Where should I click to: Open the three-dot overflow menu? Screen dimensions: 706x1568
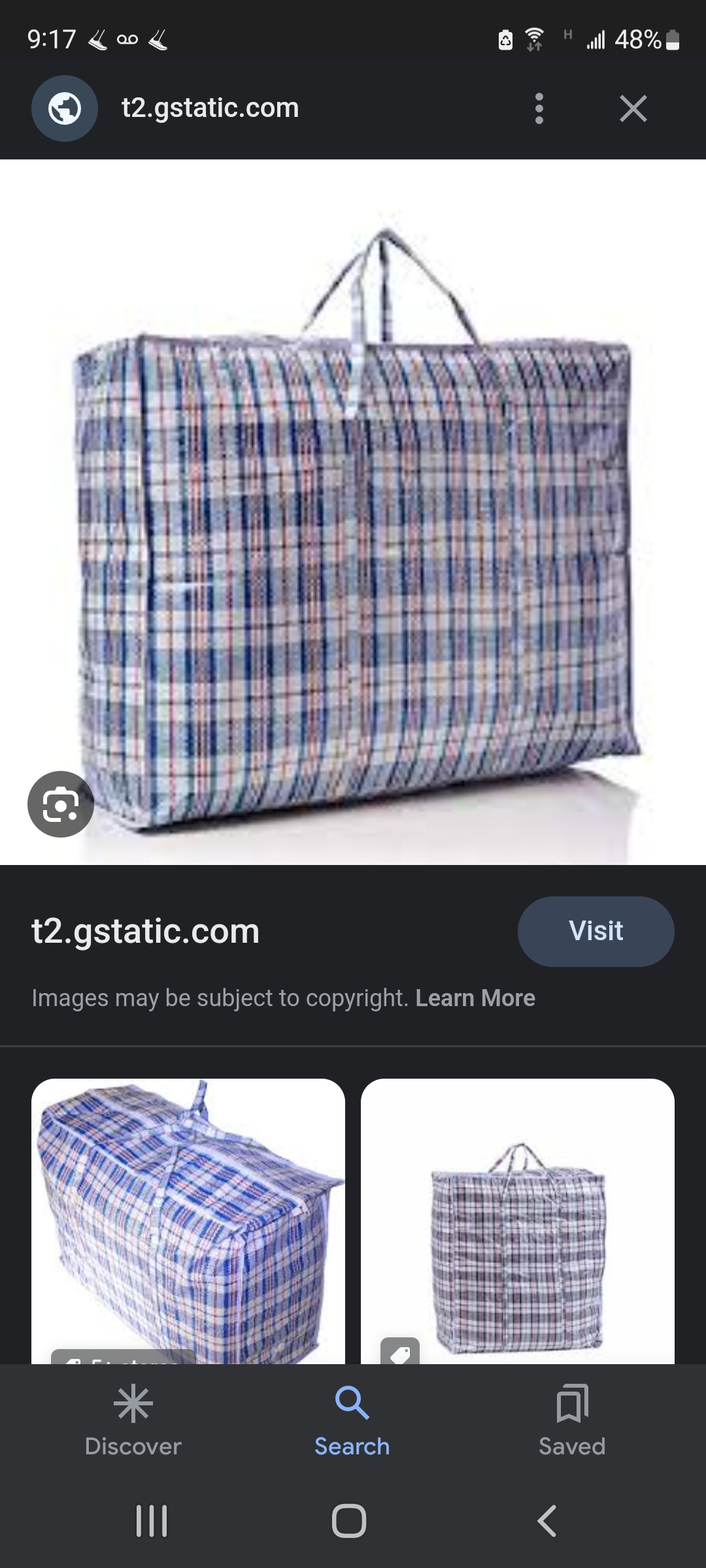click(539, 108)
